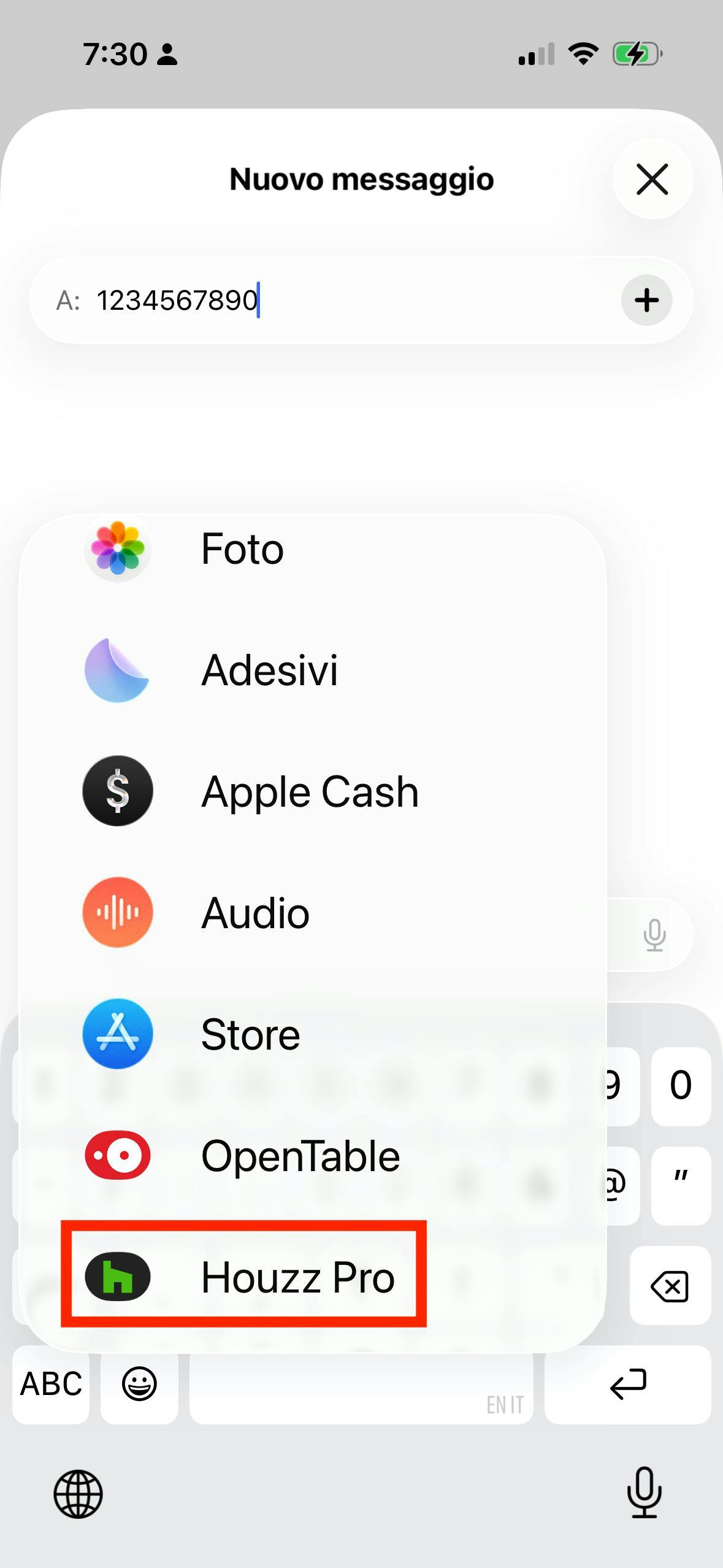This screenshot has height=1568, width=723.
Task: Choose the Audio option
Action: pyautogui.click(x=313, y=913)
